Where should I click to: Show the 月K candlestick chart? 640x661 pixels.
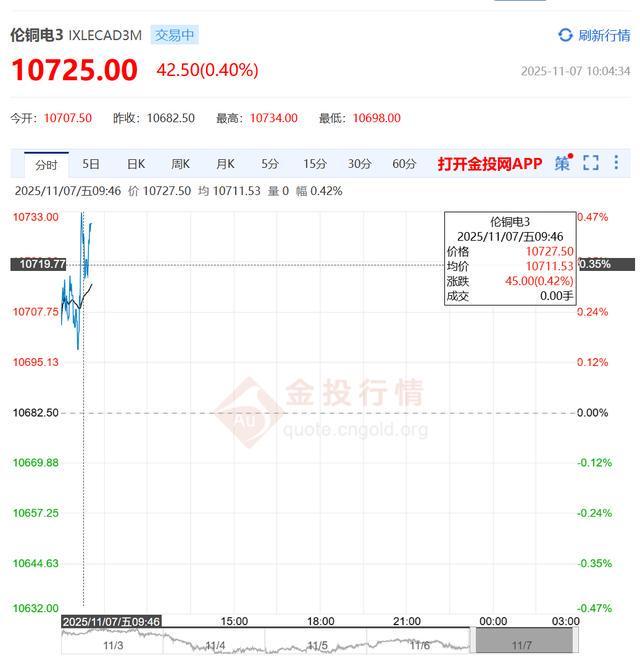pyautogui.click(x=225, y=164)
